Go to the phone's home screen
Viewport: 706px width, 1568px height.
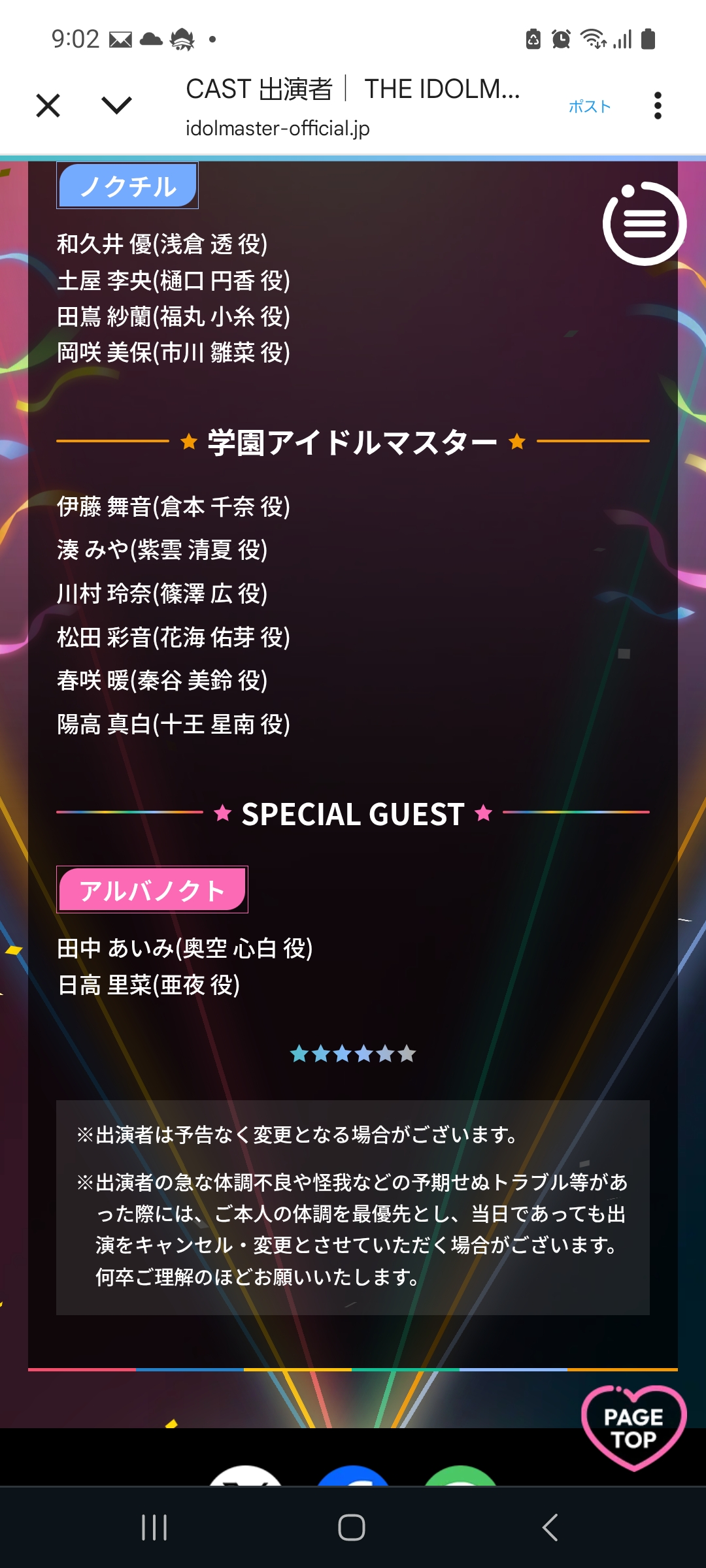click(x=352, y=1527)
